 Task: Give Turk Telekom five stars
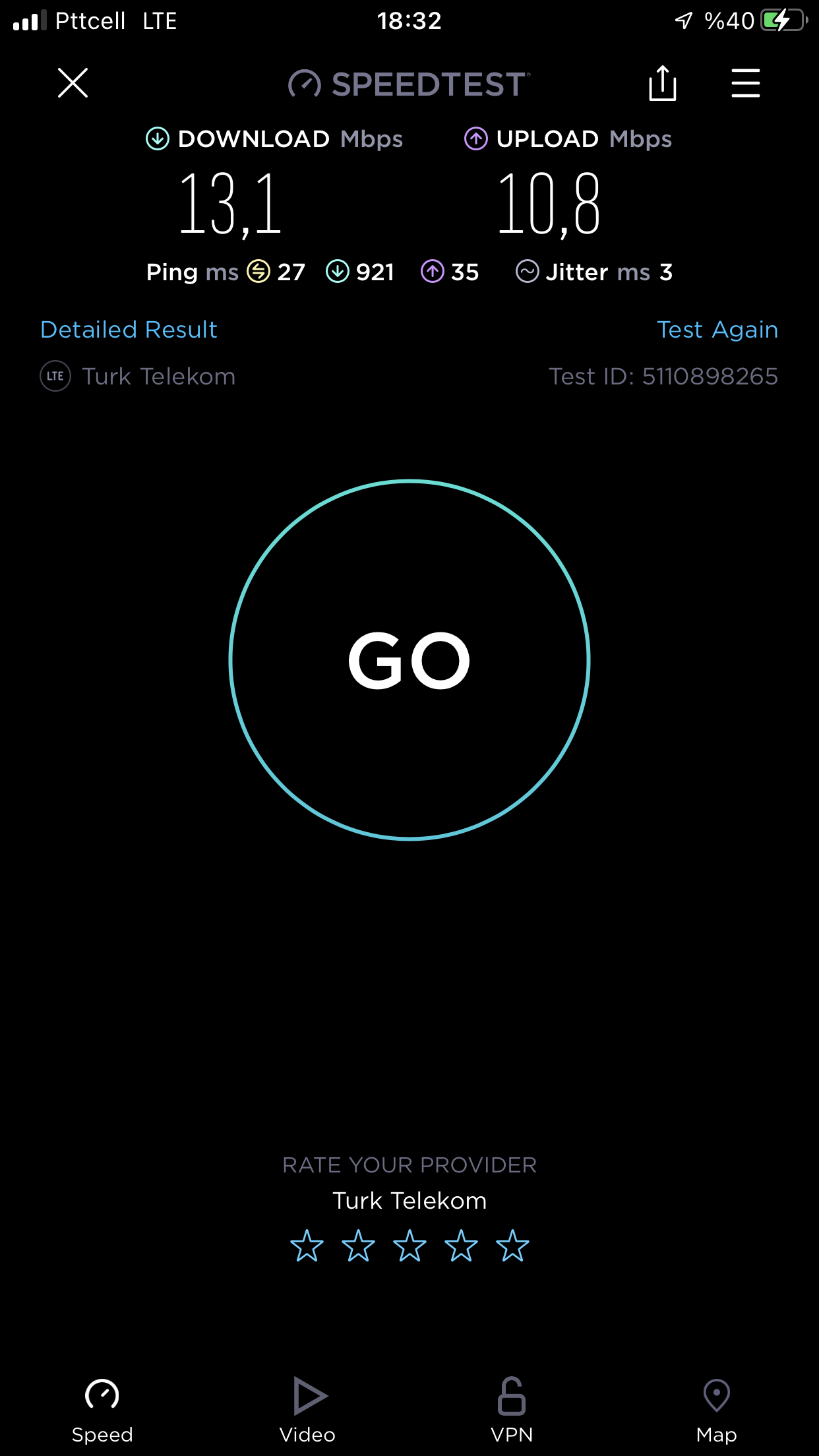512,1245
